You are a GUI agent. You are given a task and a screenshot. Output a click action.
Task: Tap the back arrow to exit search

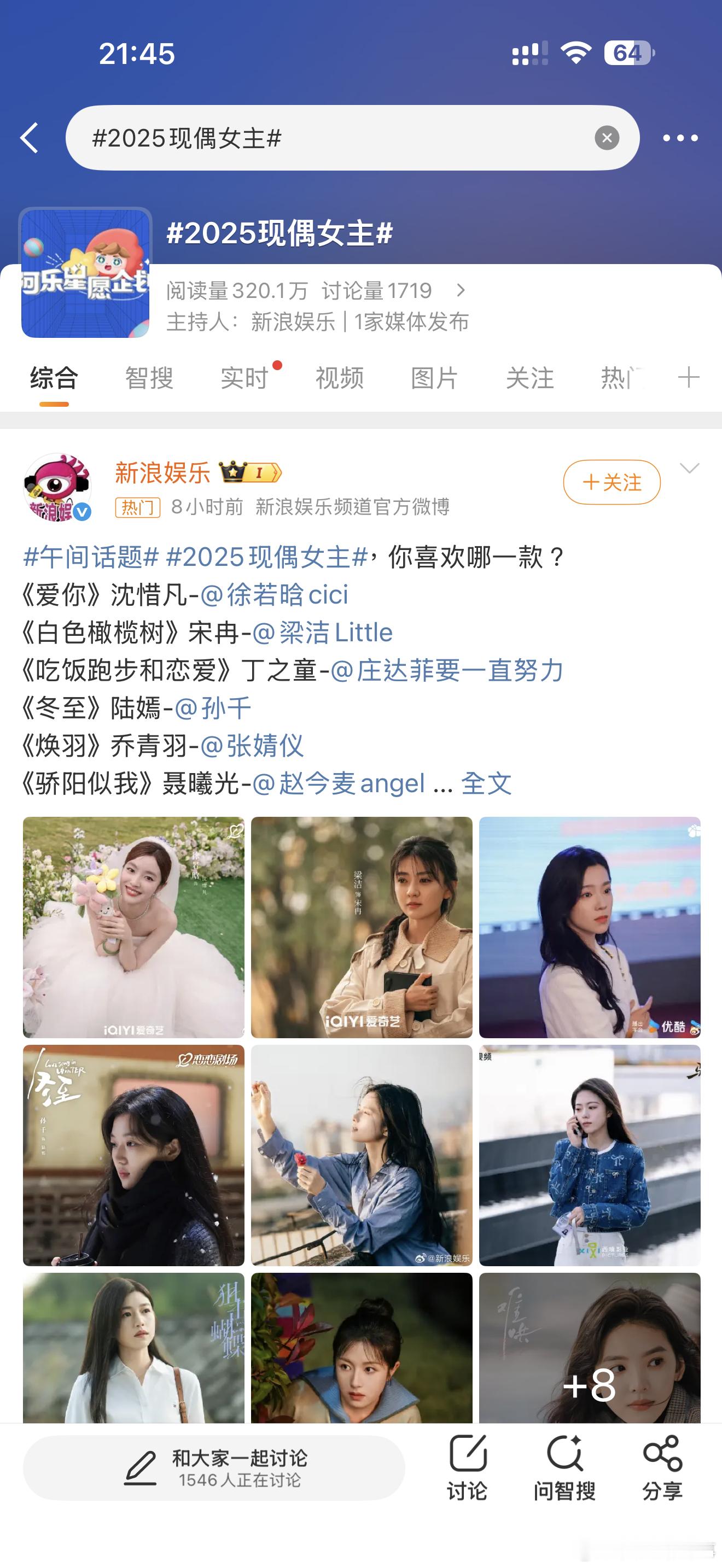(29, 138)
